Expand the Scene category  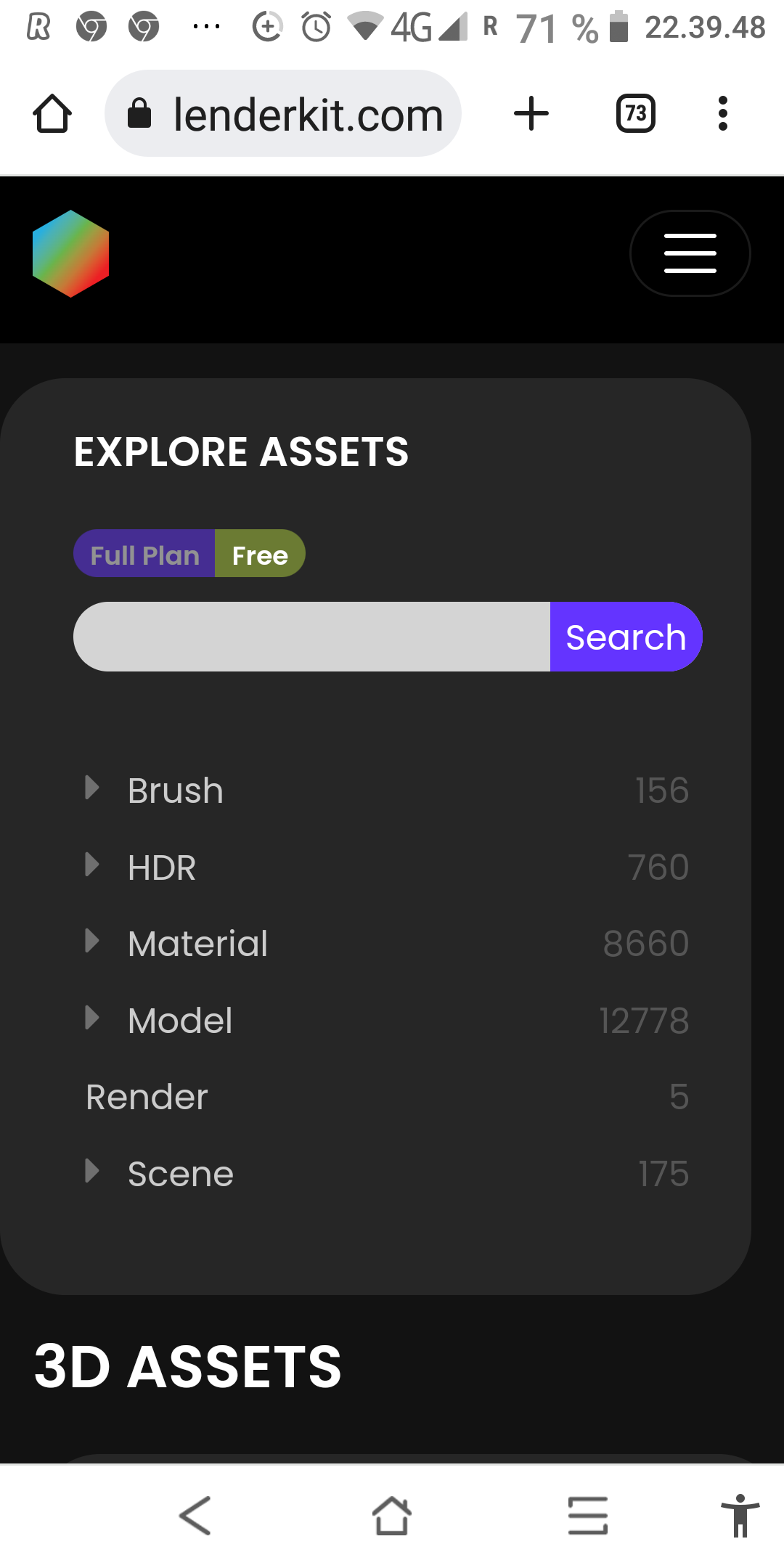[92, 1172]
